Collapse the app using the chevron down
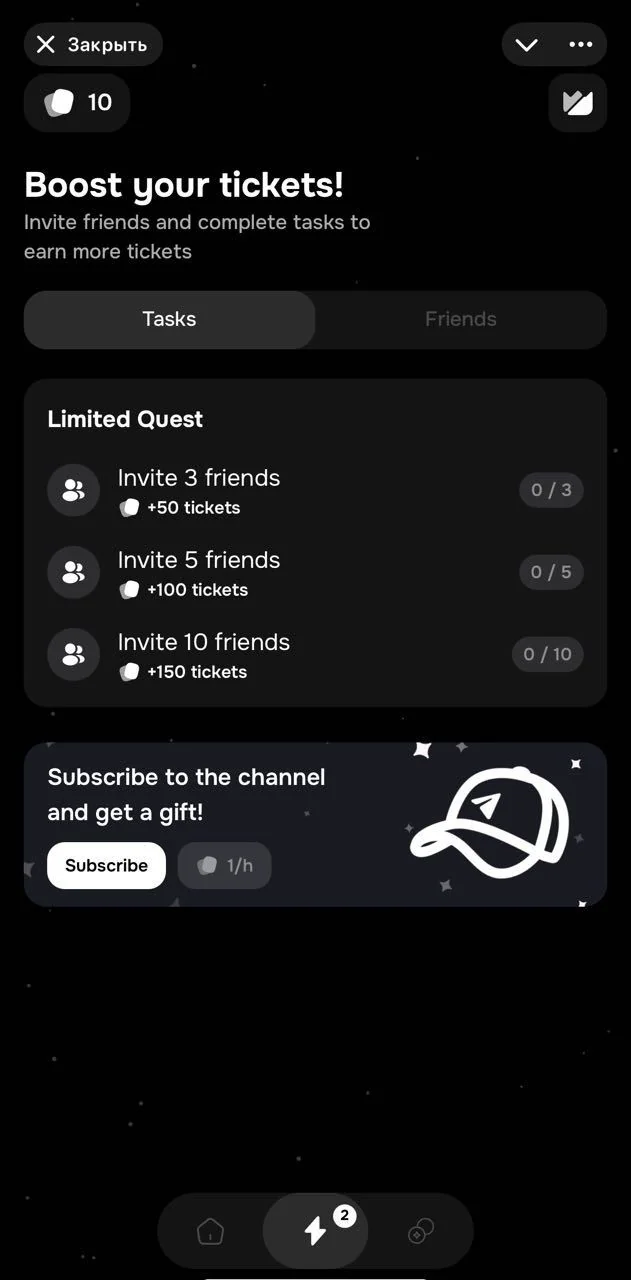The height and width of the screenshot is (1280, 631). 527,44
